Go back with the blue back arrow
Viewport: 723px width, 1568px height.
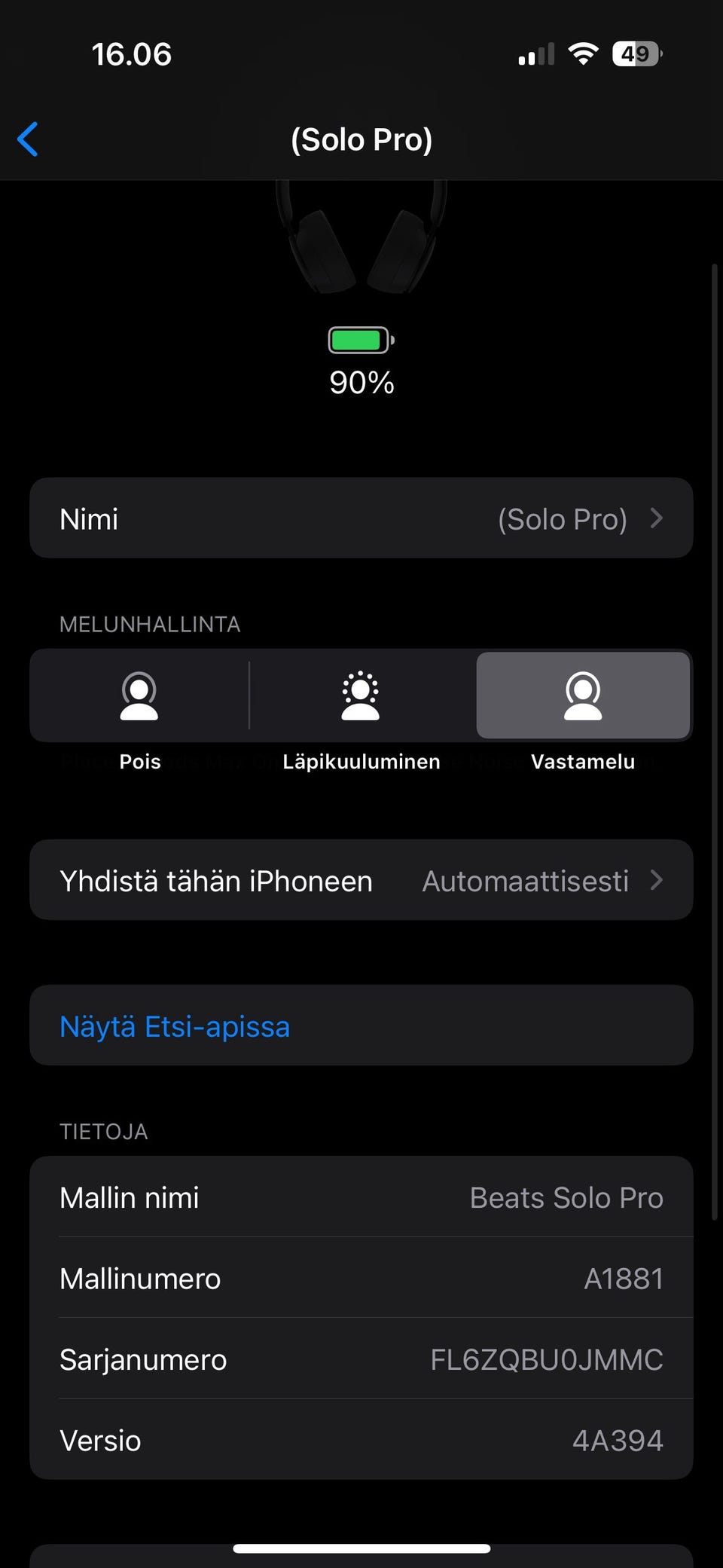28,139
